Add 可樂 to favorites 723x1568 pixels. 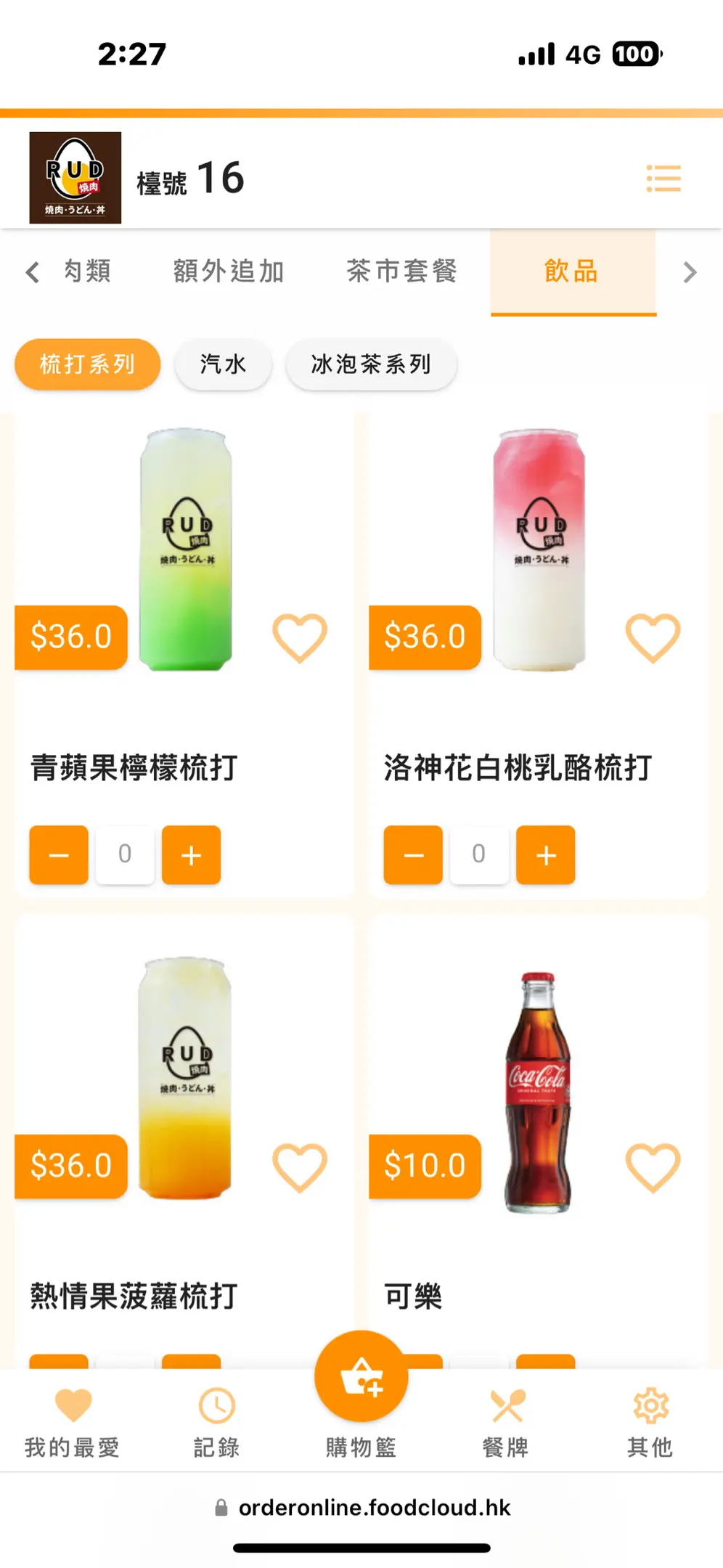point(653,1167)
